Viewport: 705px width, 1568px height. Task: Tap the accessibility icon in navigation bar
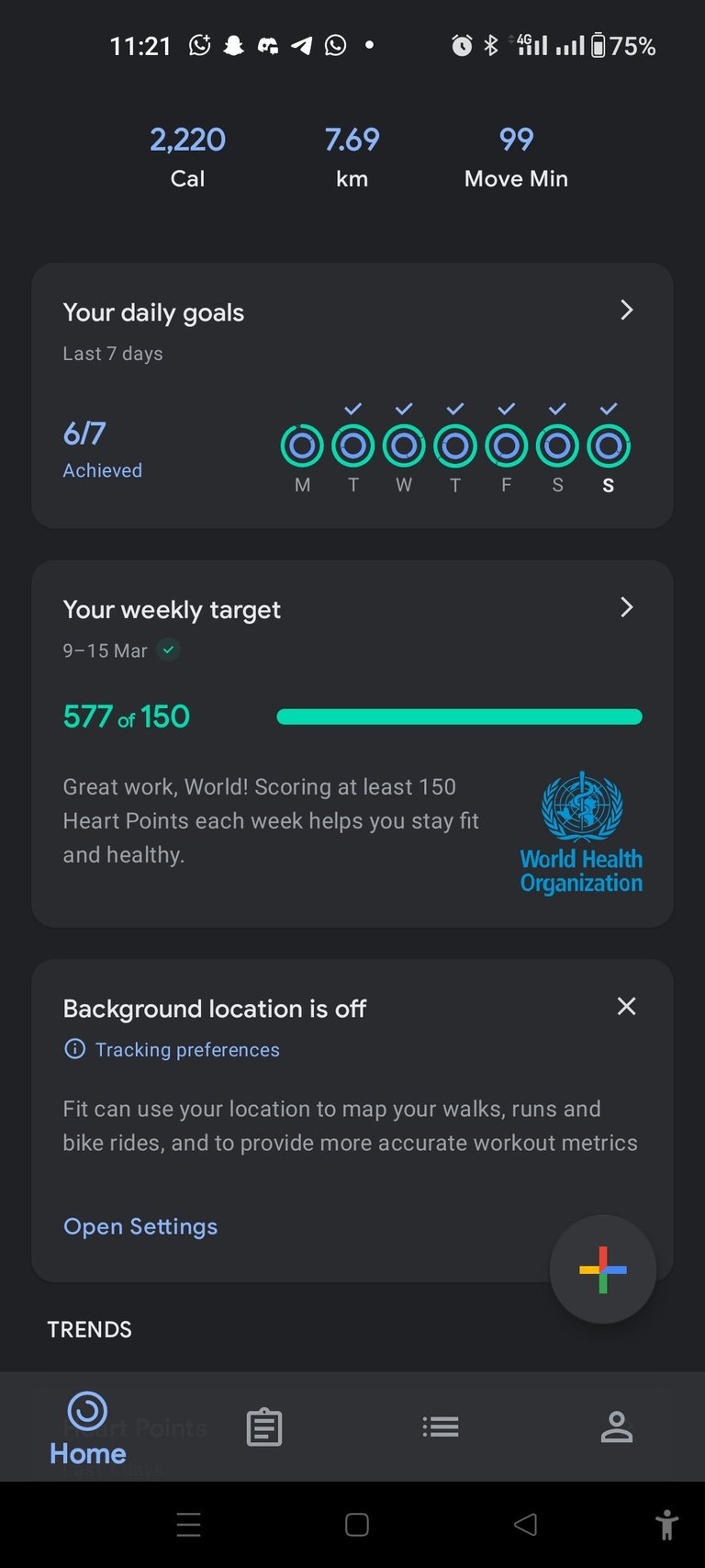(666, 1525)
